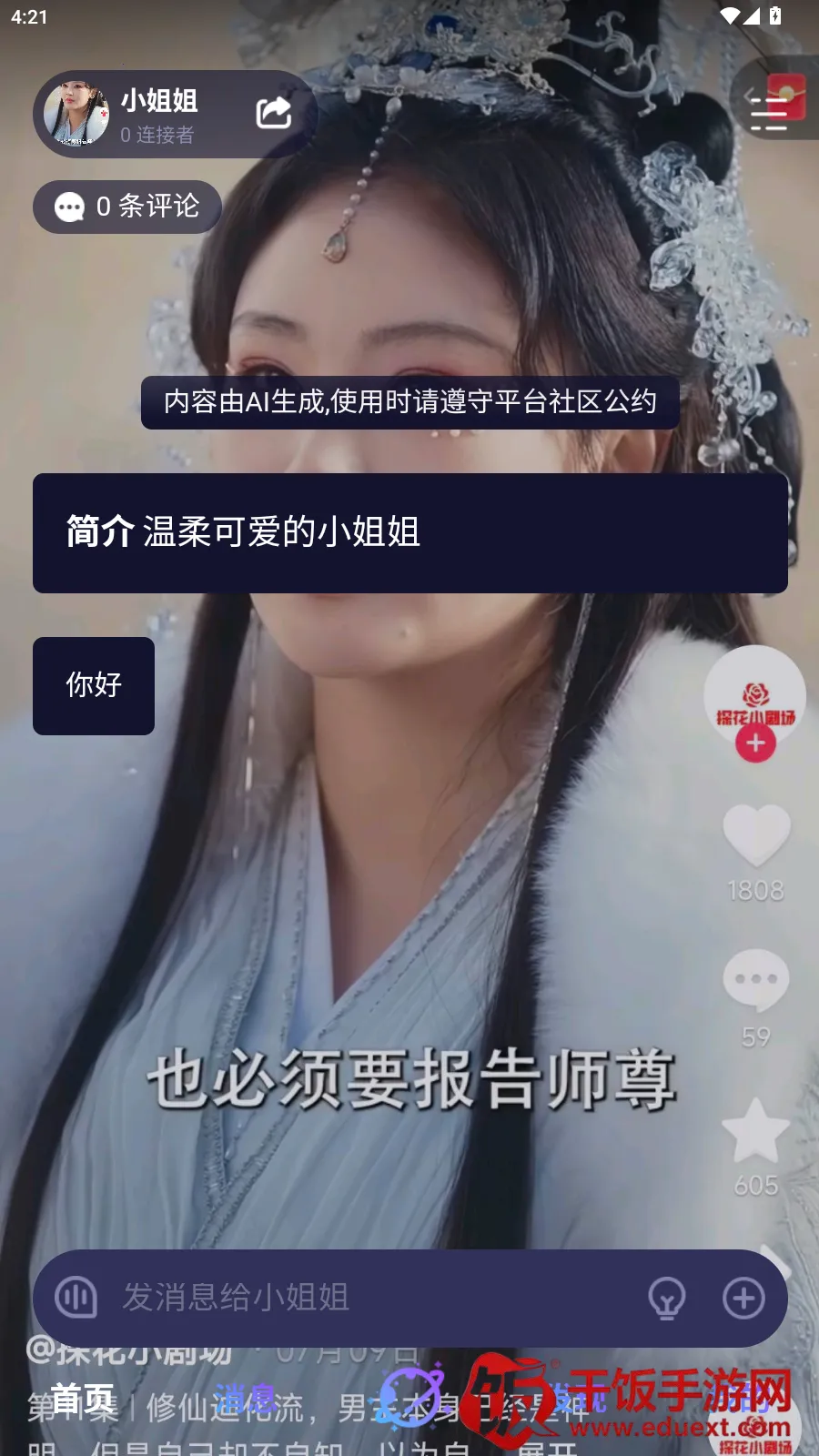Open the video's 59 comments
The width and height of the screenshot is (819, 1456).
click(755, 980)
